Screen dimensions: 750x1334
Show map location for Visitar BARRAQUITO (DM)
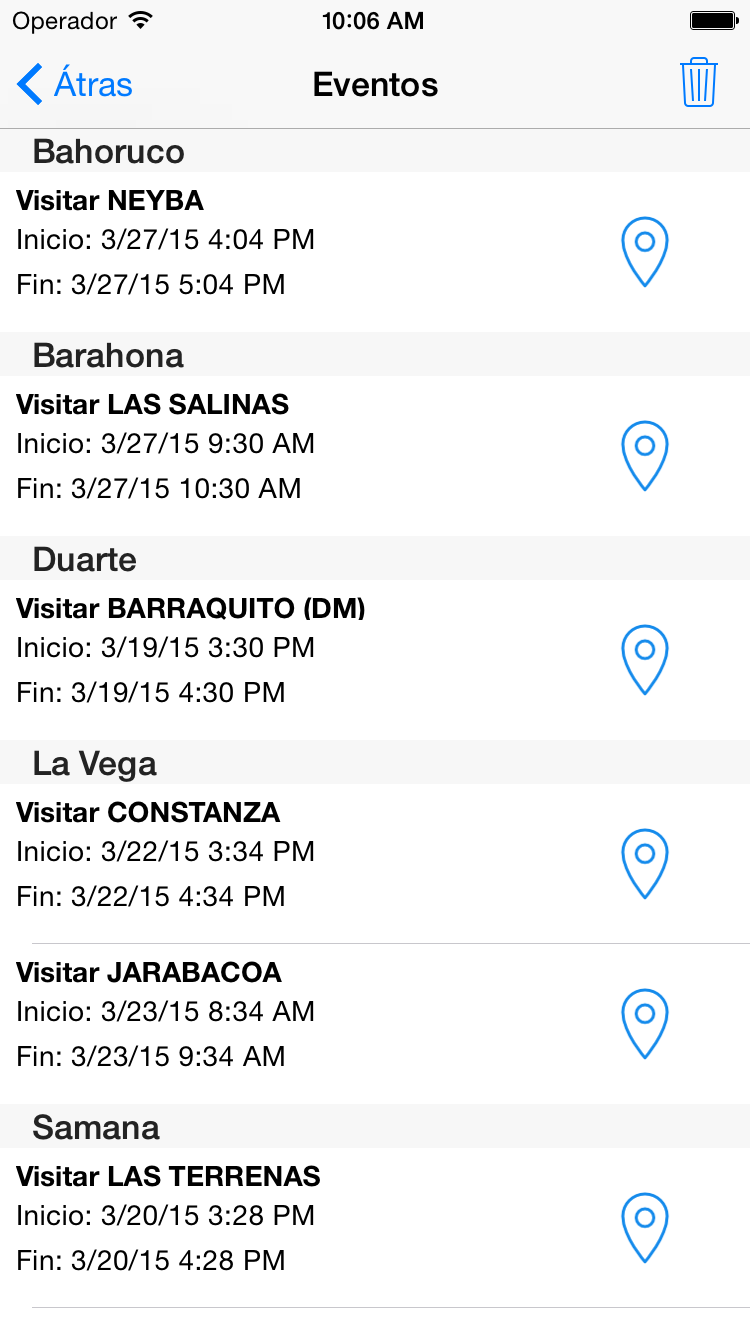click(x=645, y=660)
